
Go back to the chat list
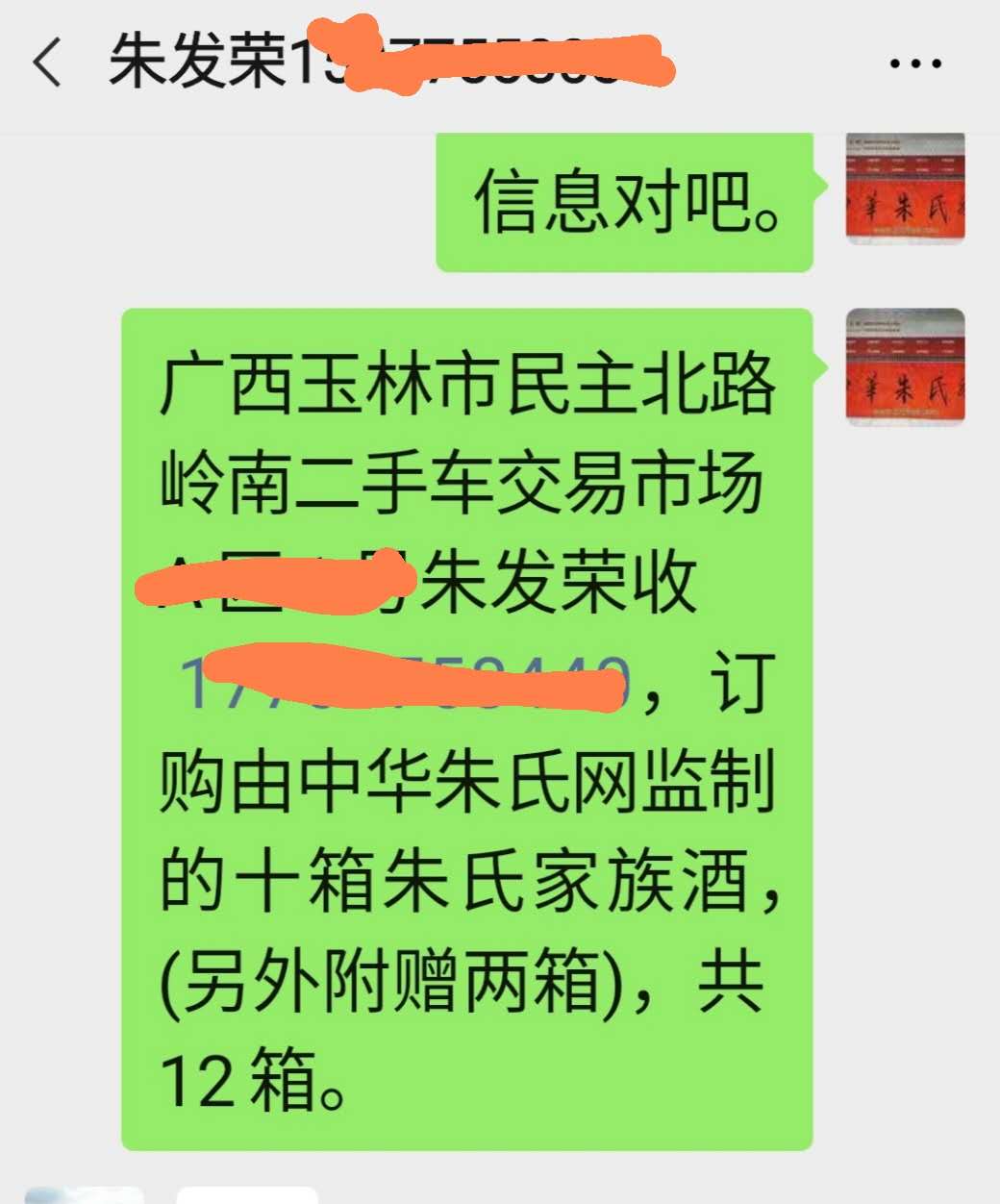click(x=46, y=63)
